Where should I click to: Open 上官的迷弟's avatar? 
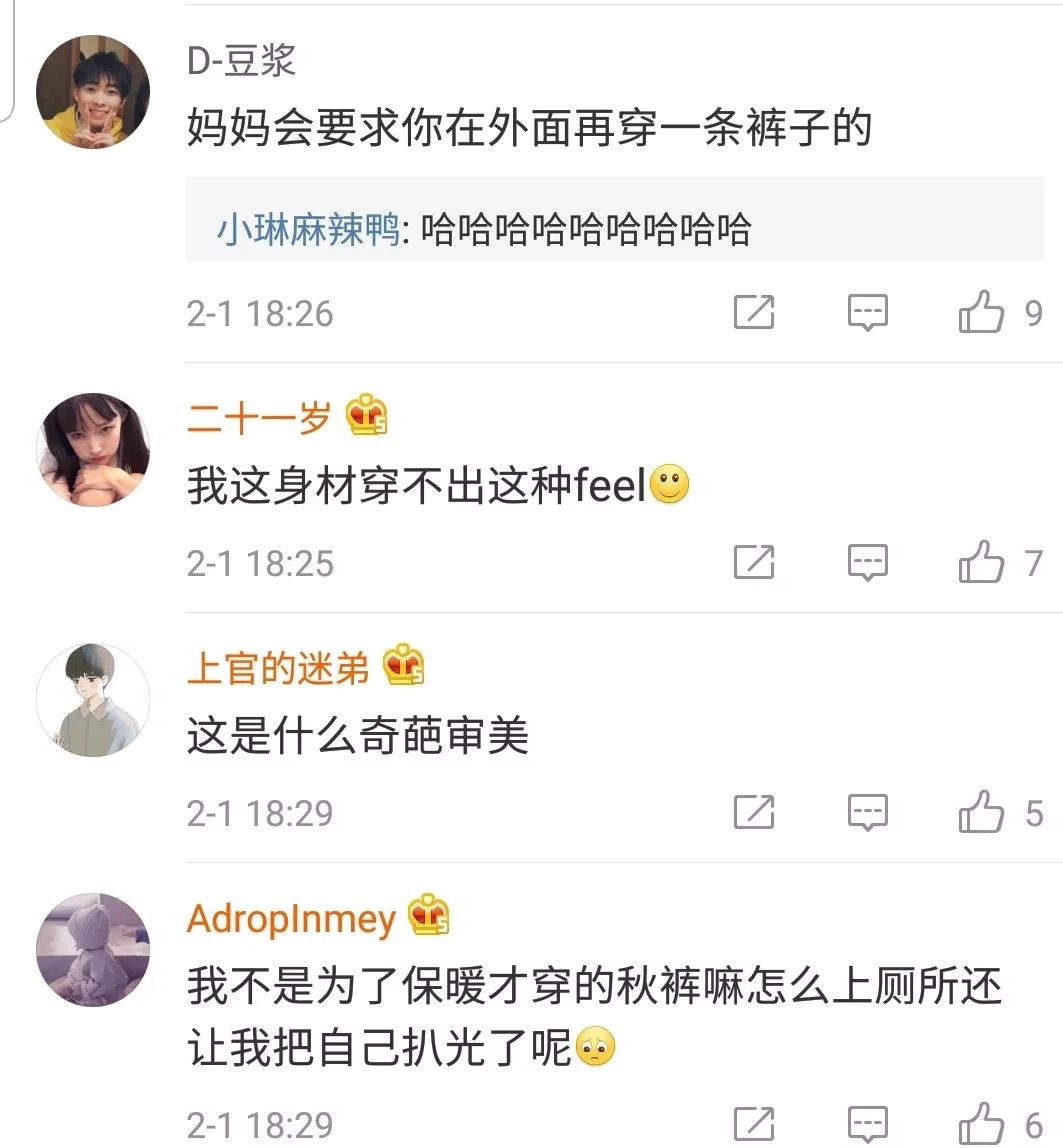[x=93, y=700]
